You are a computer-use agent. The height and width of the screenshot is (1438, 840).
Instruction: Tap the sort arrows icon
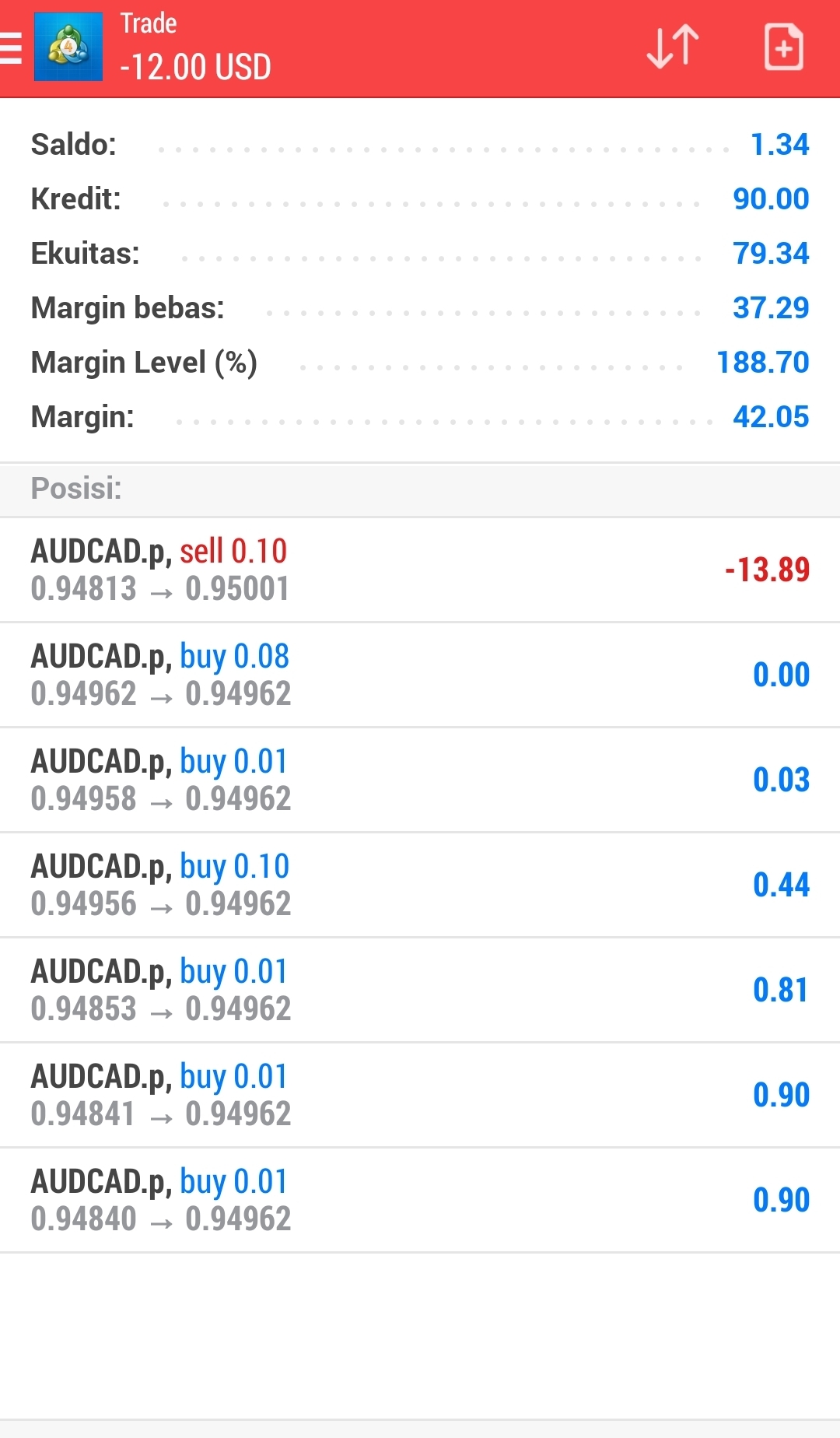pos(674,47)
